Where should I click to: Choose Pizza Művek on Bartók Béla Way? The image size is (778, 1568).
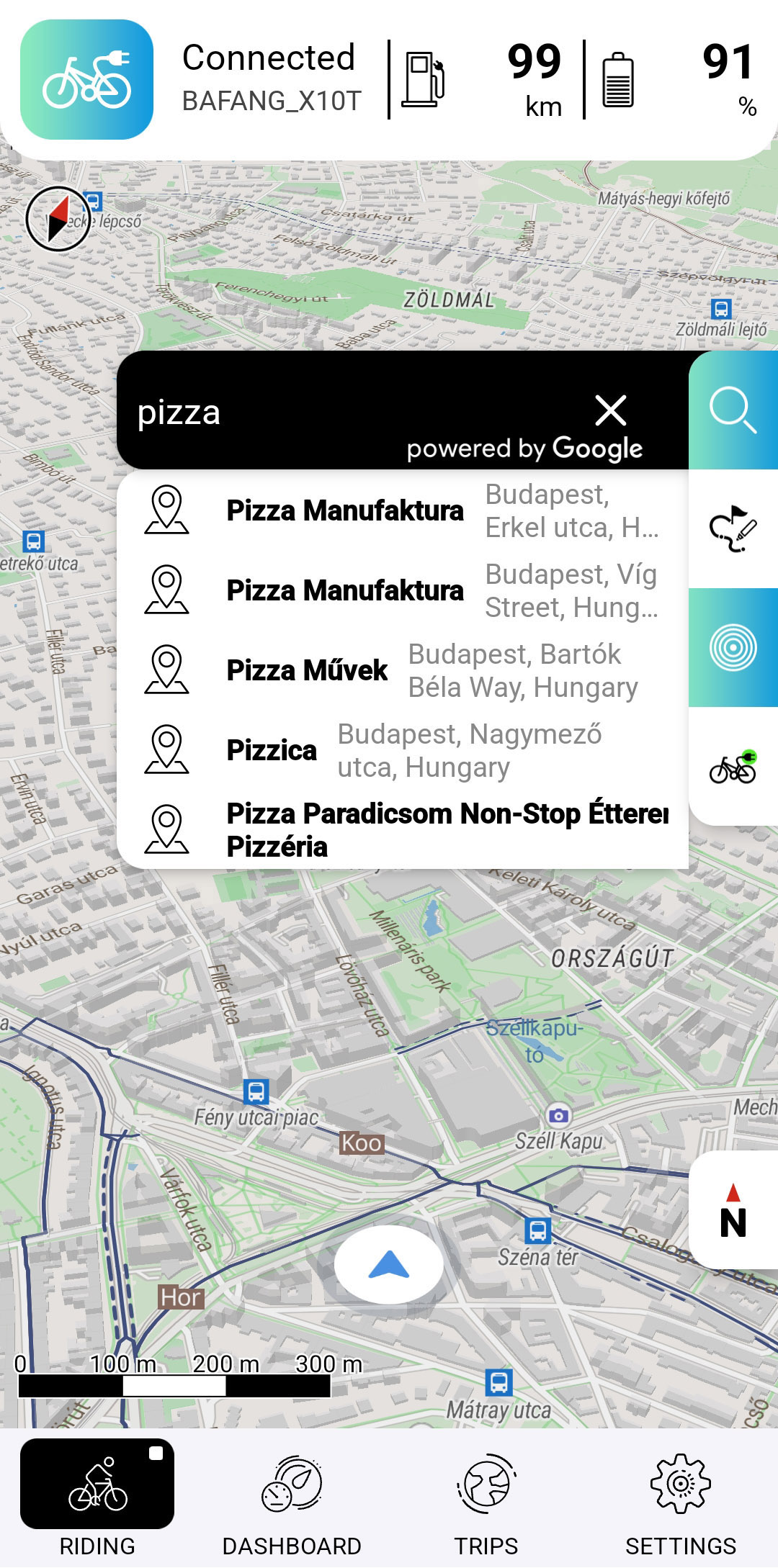click(x=402, y=670)
